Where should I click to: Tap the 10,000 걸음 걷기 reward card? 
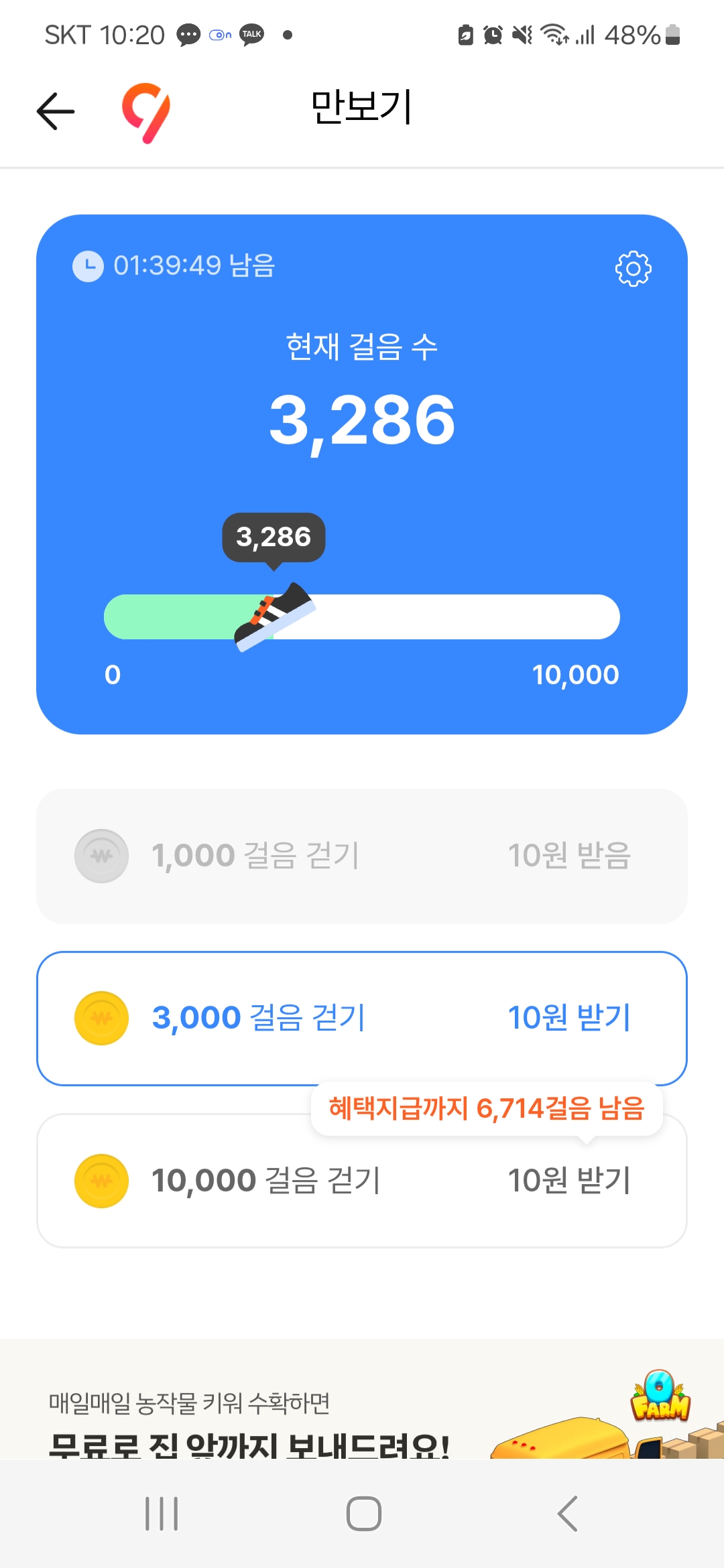coord(362,1181)
